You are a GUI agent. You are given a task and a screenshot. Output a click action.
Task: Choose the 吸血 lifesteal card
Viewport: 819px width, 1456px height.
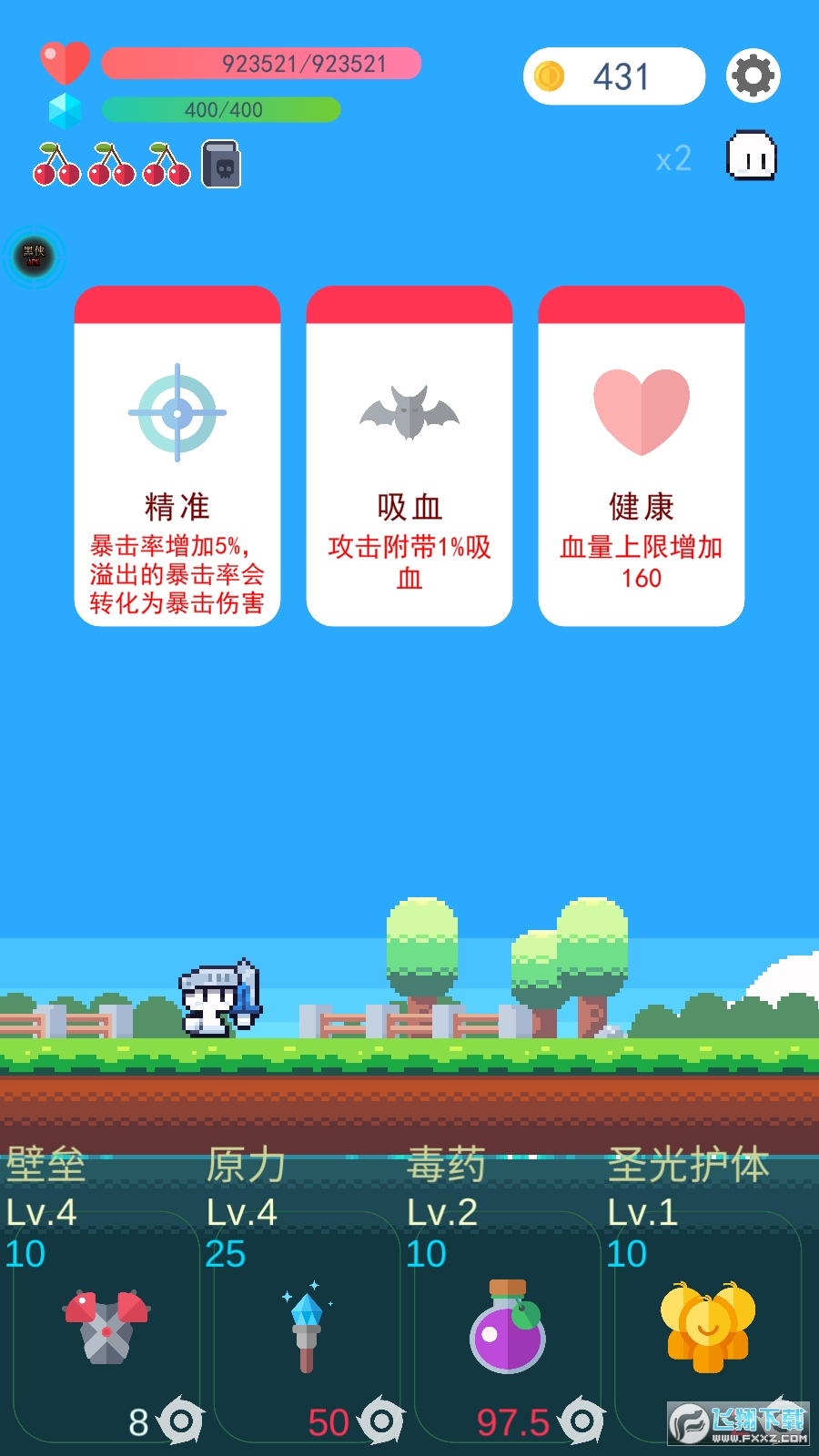point(409,456)
